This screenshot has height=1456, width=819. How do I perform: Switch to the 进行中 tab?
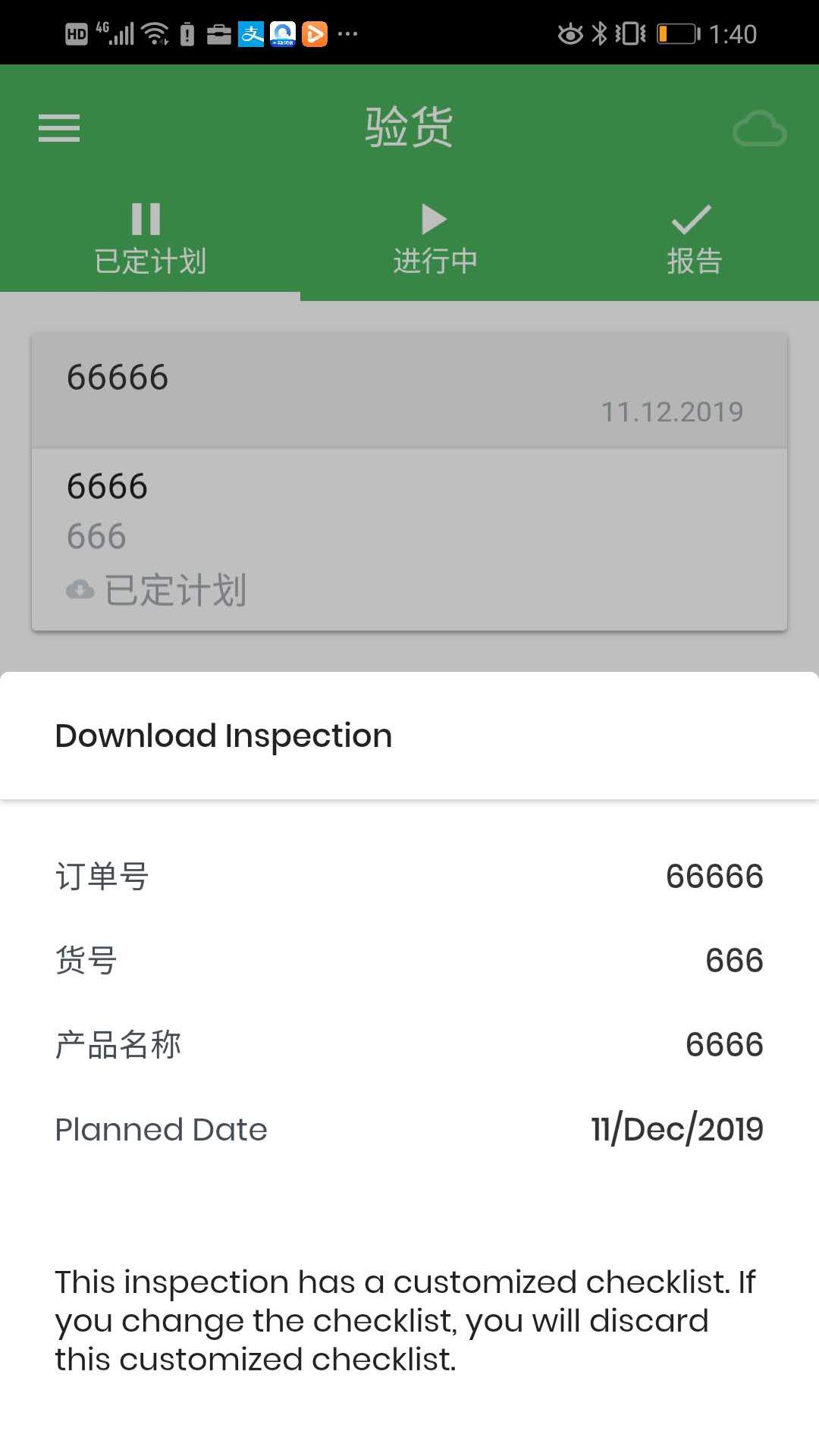point(435,258)
